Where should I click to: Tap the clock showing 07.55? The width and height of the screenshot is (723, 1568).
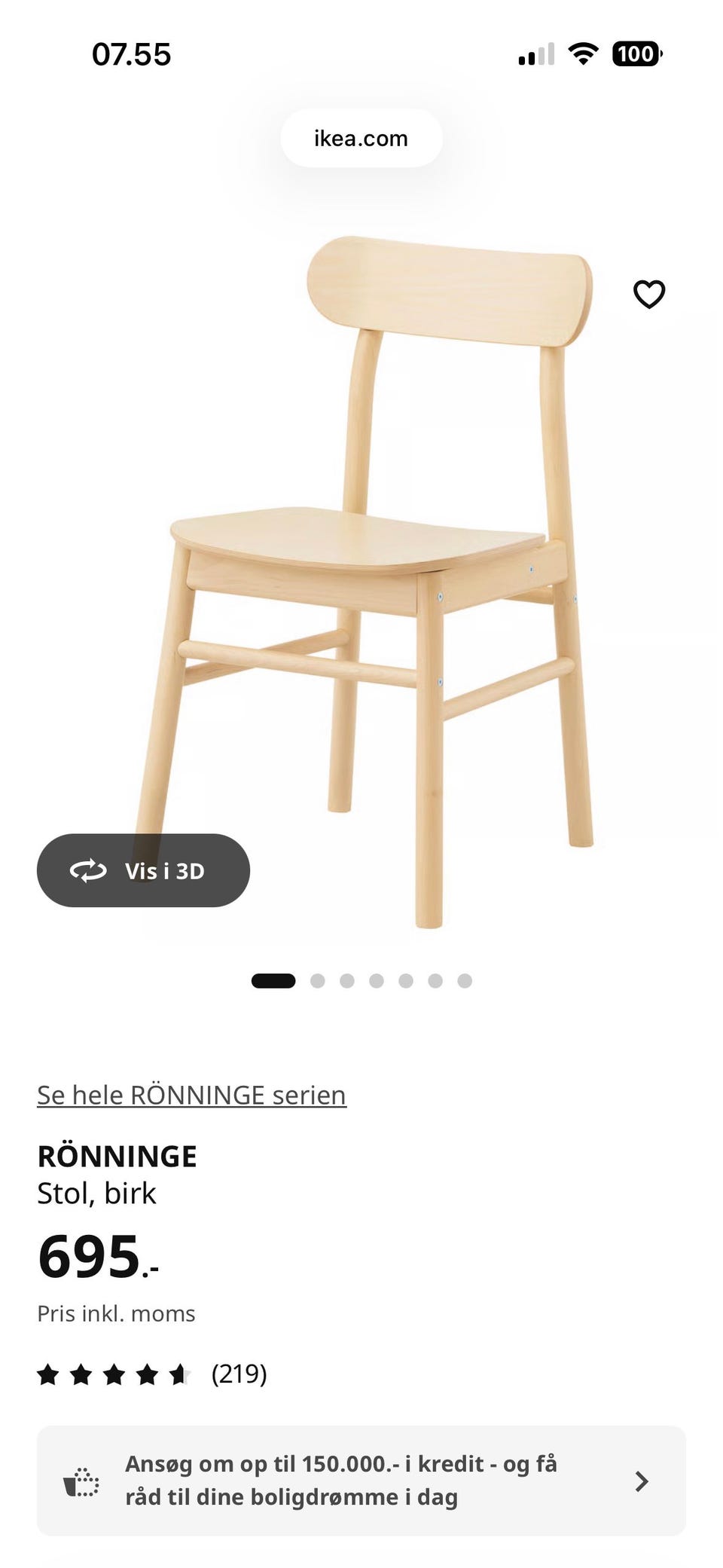(132, 53)
